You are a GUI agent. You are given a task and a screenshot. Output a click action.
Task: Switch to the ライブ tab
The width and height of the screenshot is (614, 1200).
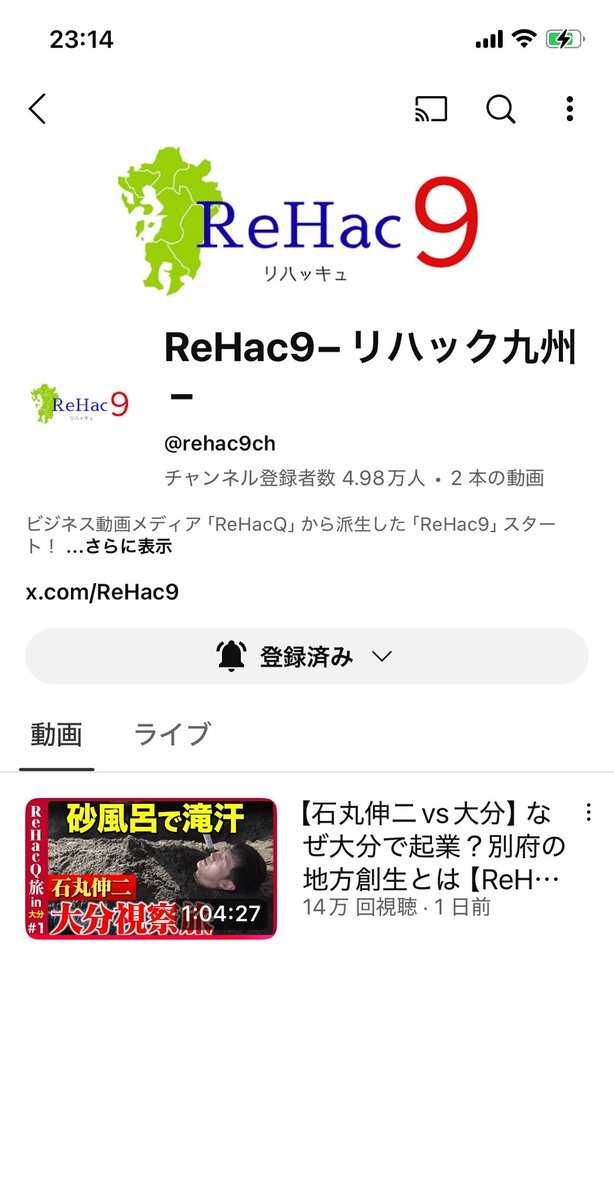[x=172, y=735]
